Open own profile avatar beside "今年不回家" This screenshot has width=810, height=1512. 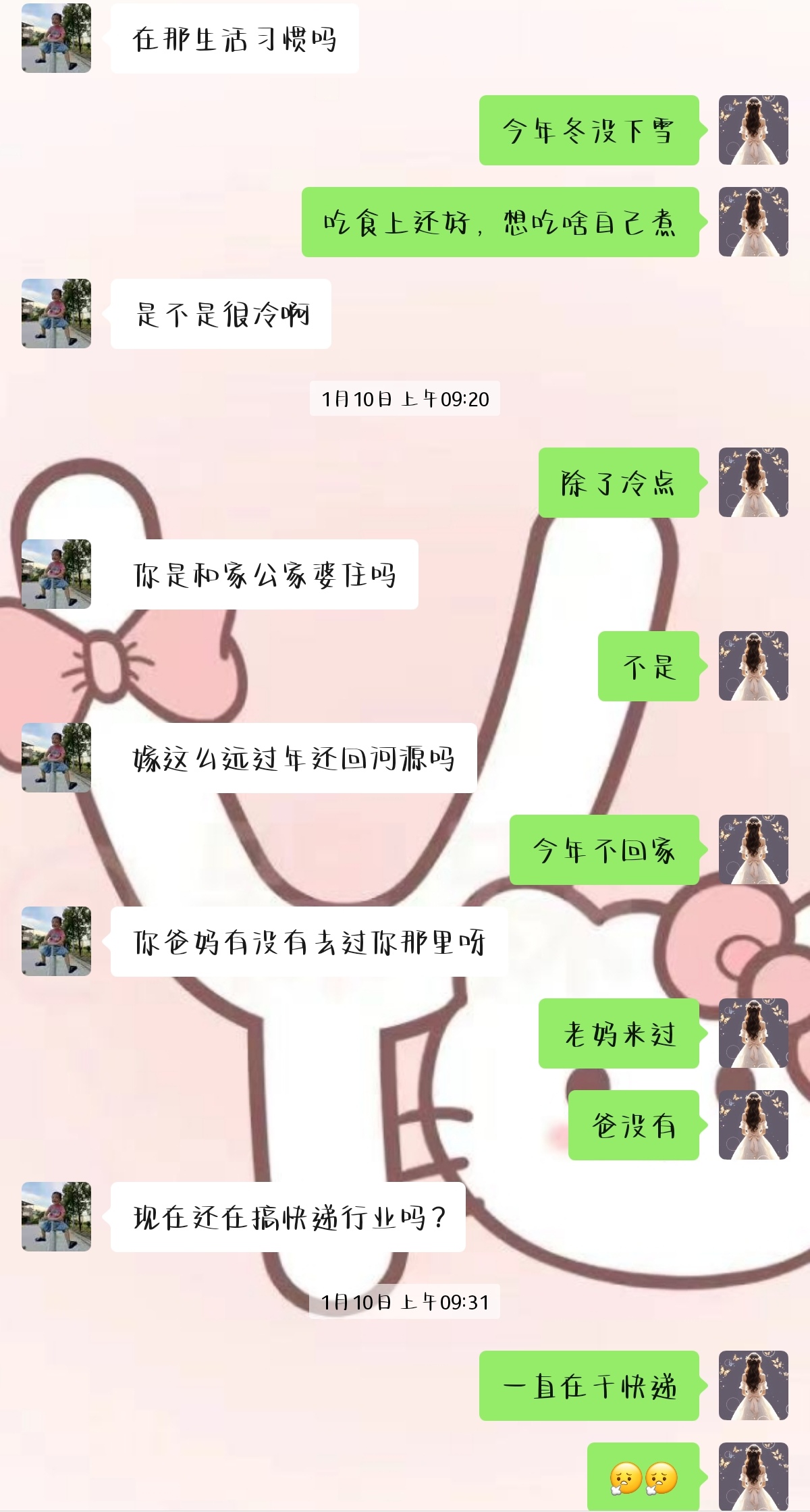753,850
